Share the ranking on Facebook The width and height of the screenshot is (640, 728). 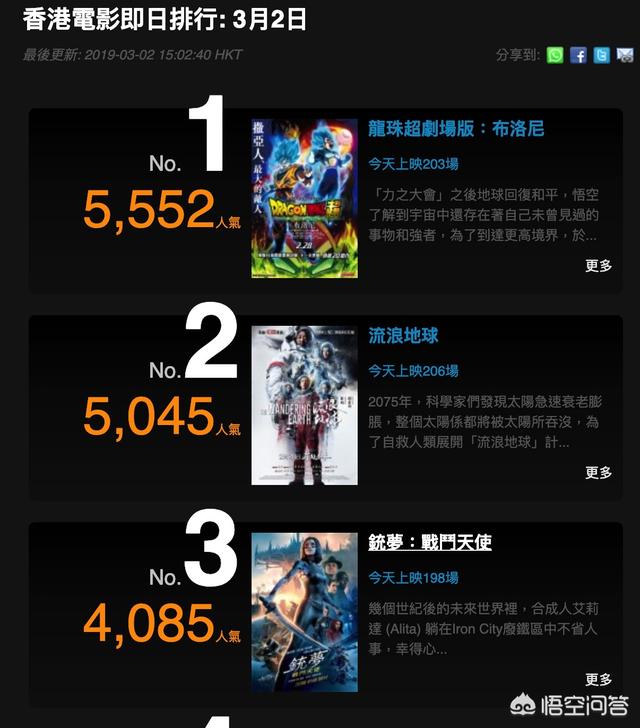[x=578, y=55]
